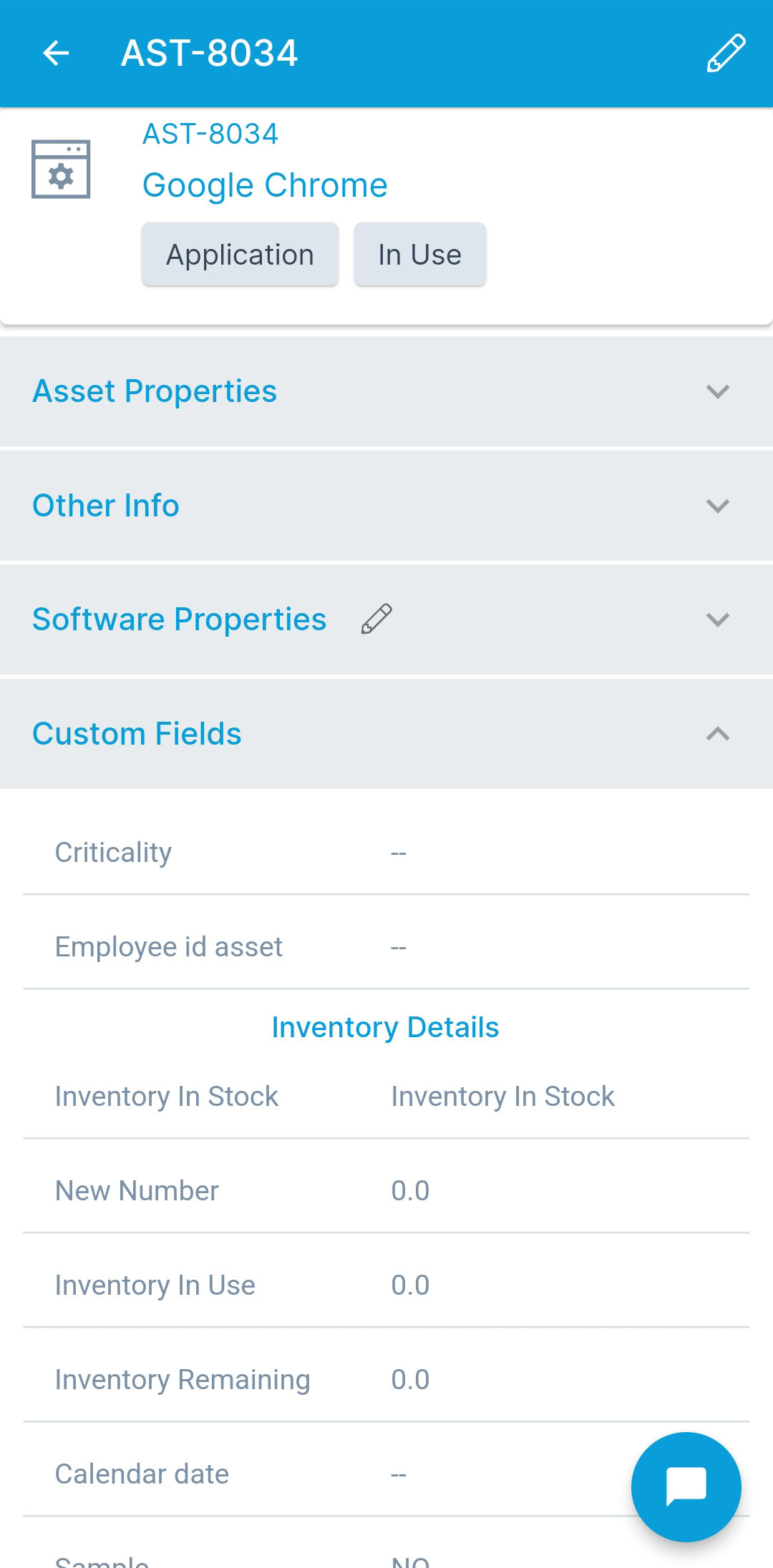Image resolution: width=773 pixels, height=1568 pixels.
Task: Expand the Other Info section
Action: click(x=717, y=506)
